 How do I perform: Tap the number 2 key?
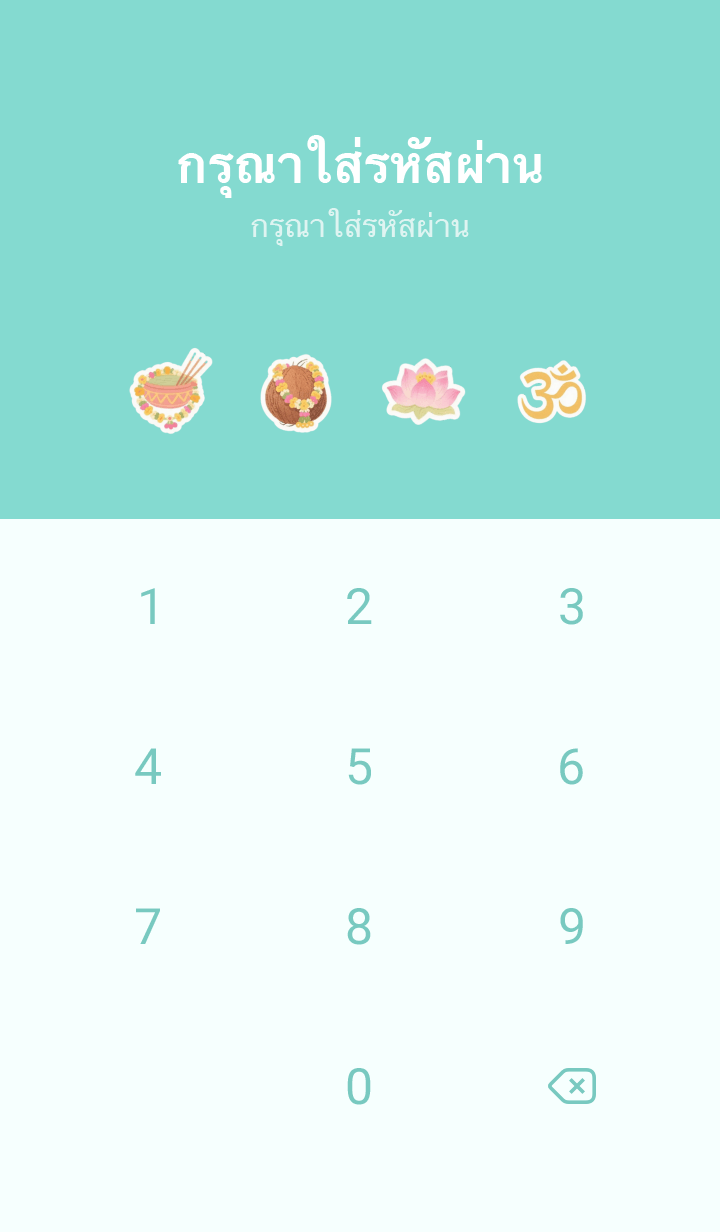coord(359,608)
